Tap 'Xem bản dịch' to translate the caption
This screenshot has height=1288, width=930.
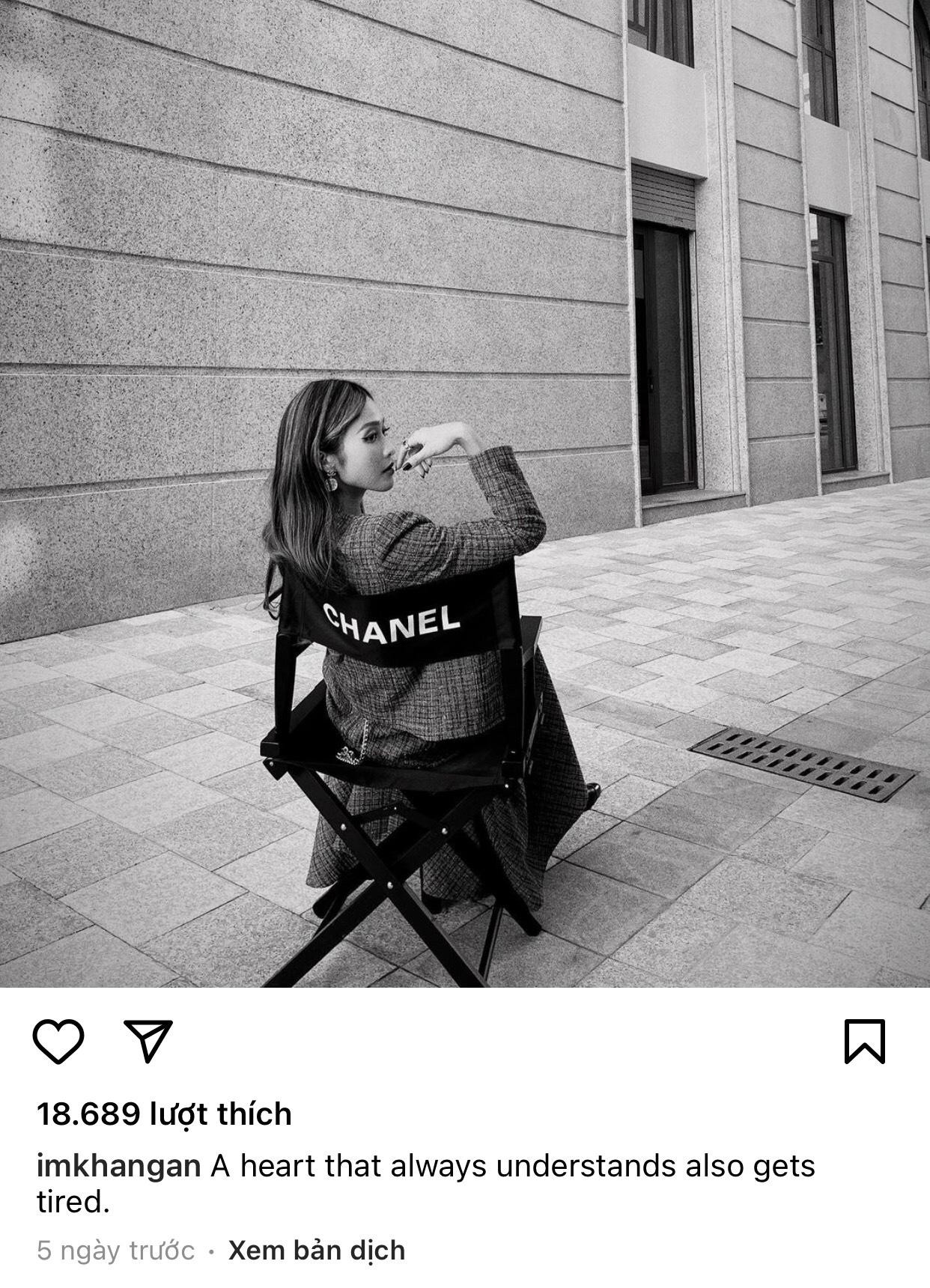click(x=316, y=1250)
